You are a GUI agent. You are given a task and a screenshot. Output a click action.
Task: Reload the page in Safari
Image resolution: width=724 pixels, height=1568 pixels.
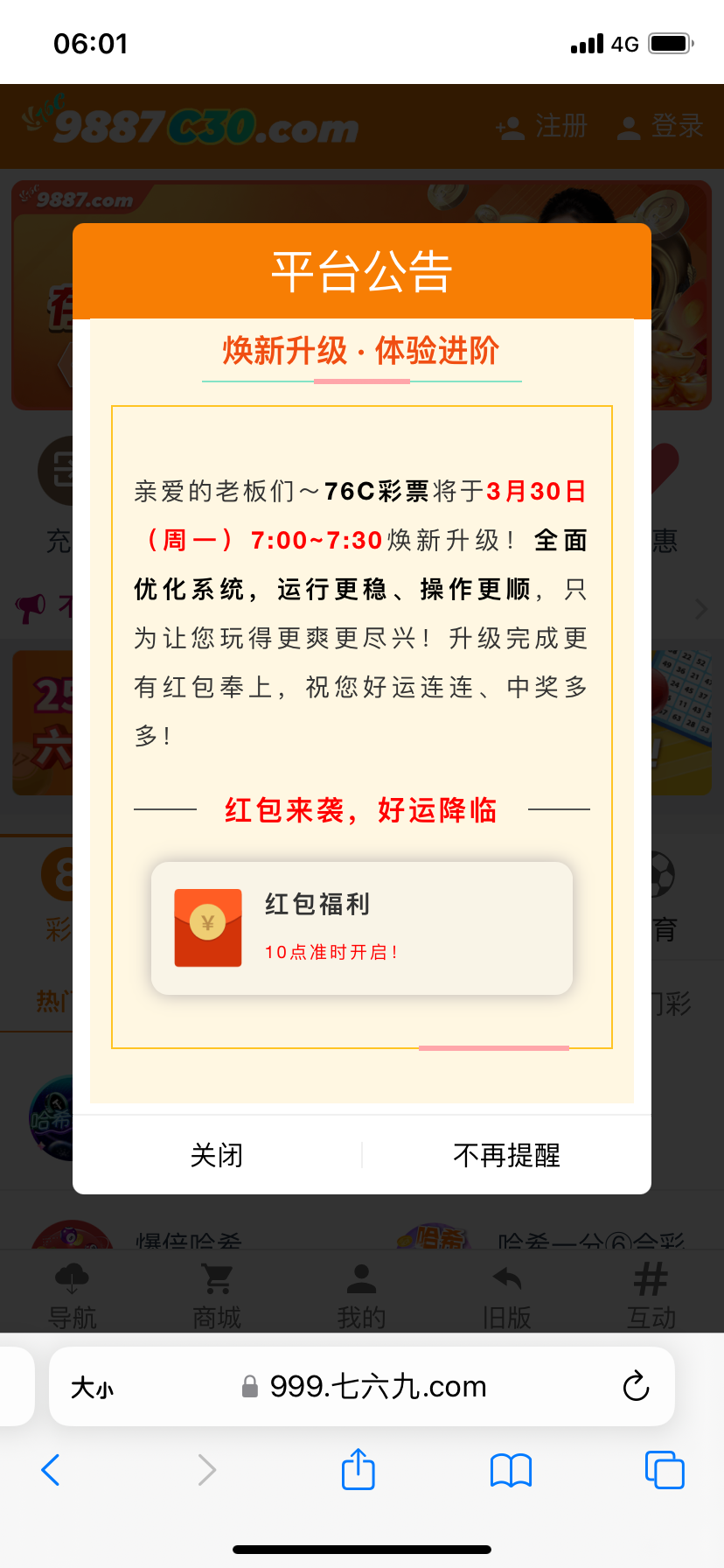636,1386
